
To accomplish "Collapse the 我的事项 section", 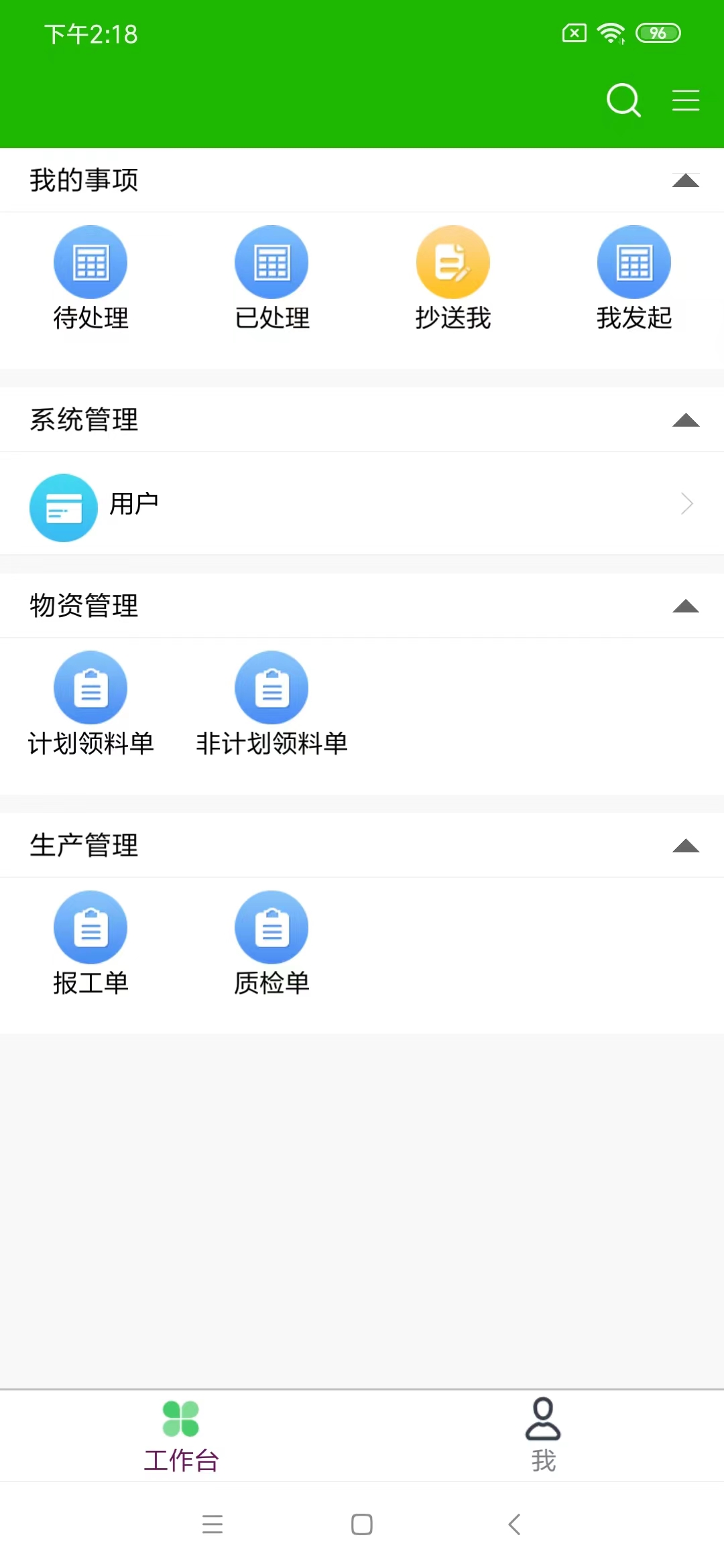I will (686, 180).
